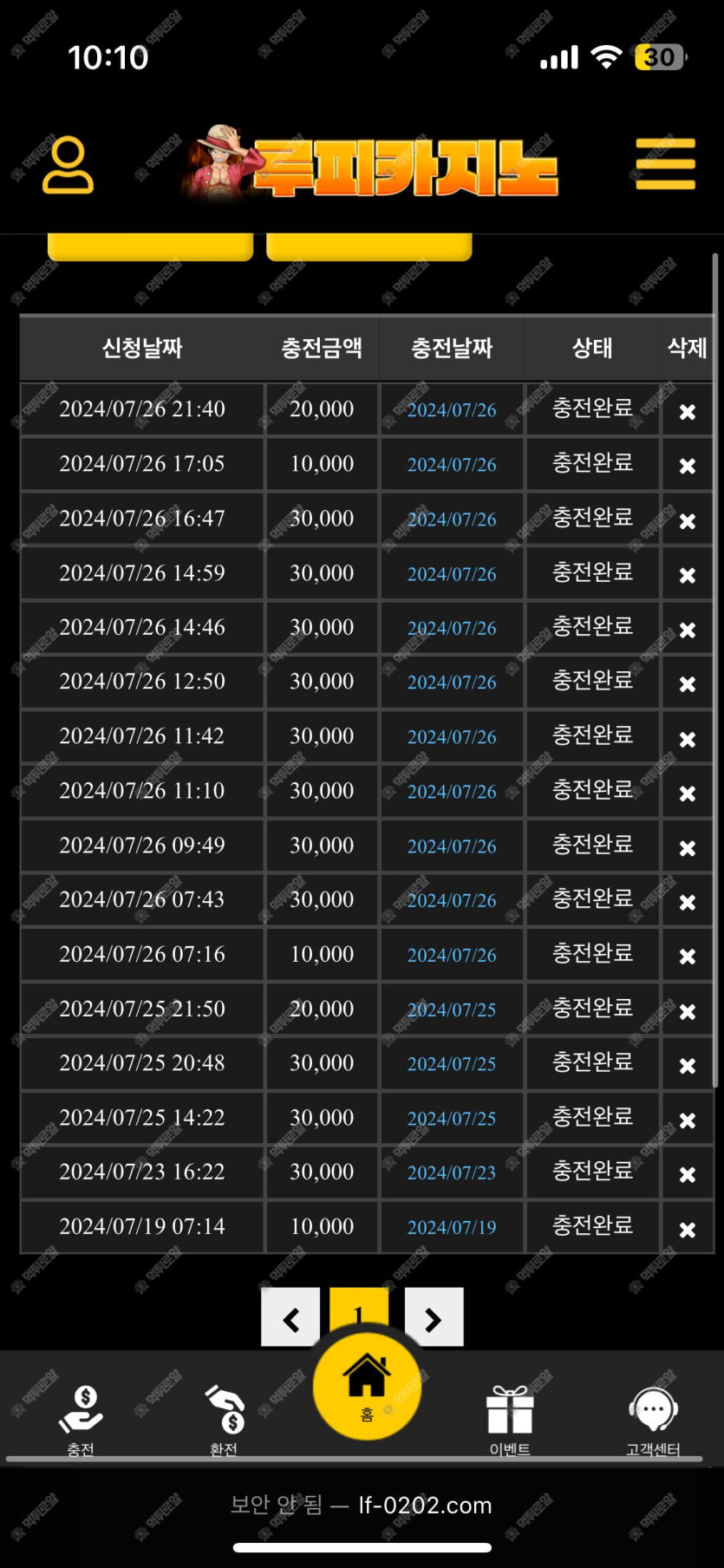724x1568 pixels.
Task: Delete the 2024/07/26 09:49 entry
Action: tap(687, 848)
